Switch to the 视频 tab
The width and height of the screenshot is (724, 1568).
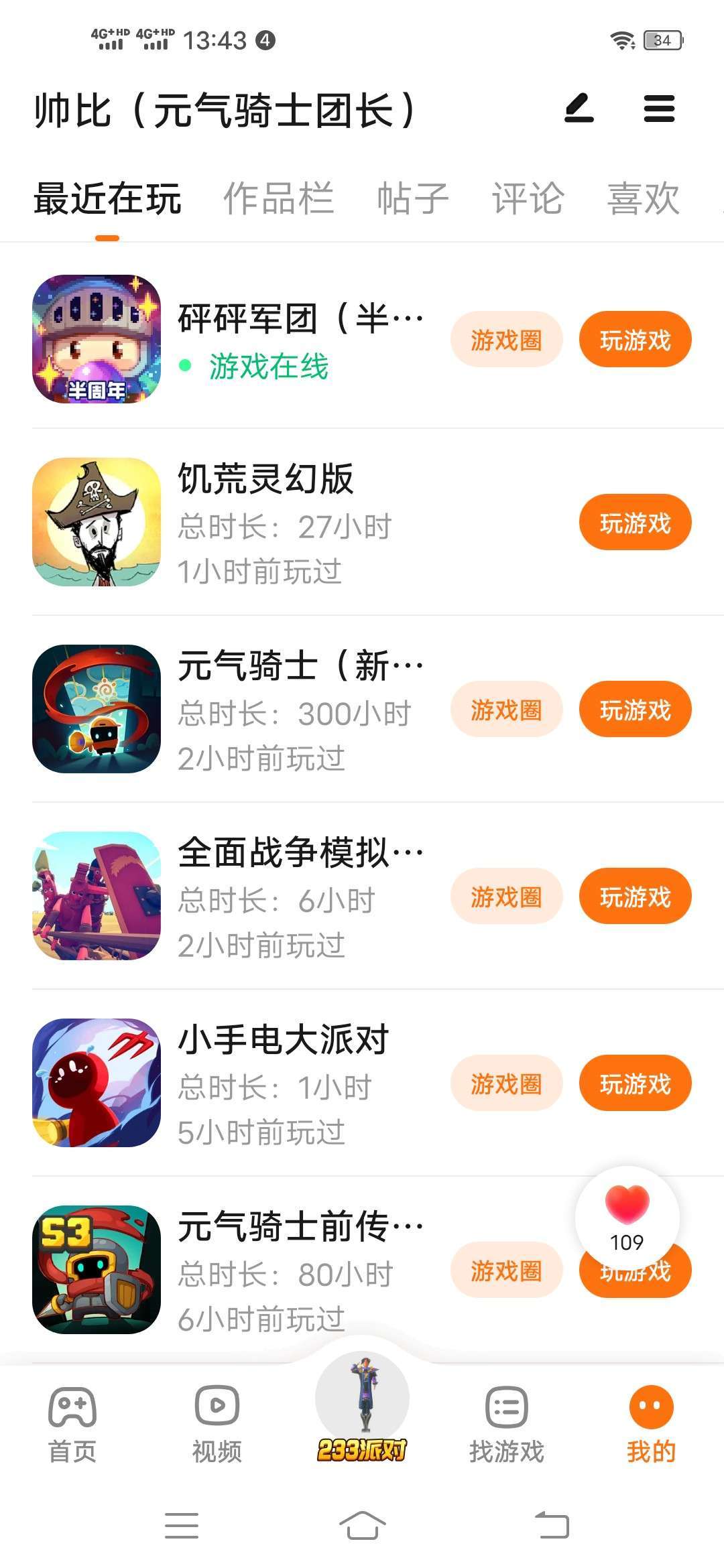click(217, 1424)
